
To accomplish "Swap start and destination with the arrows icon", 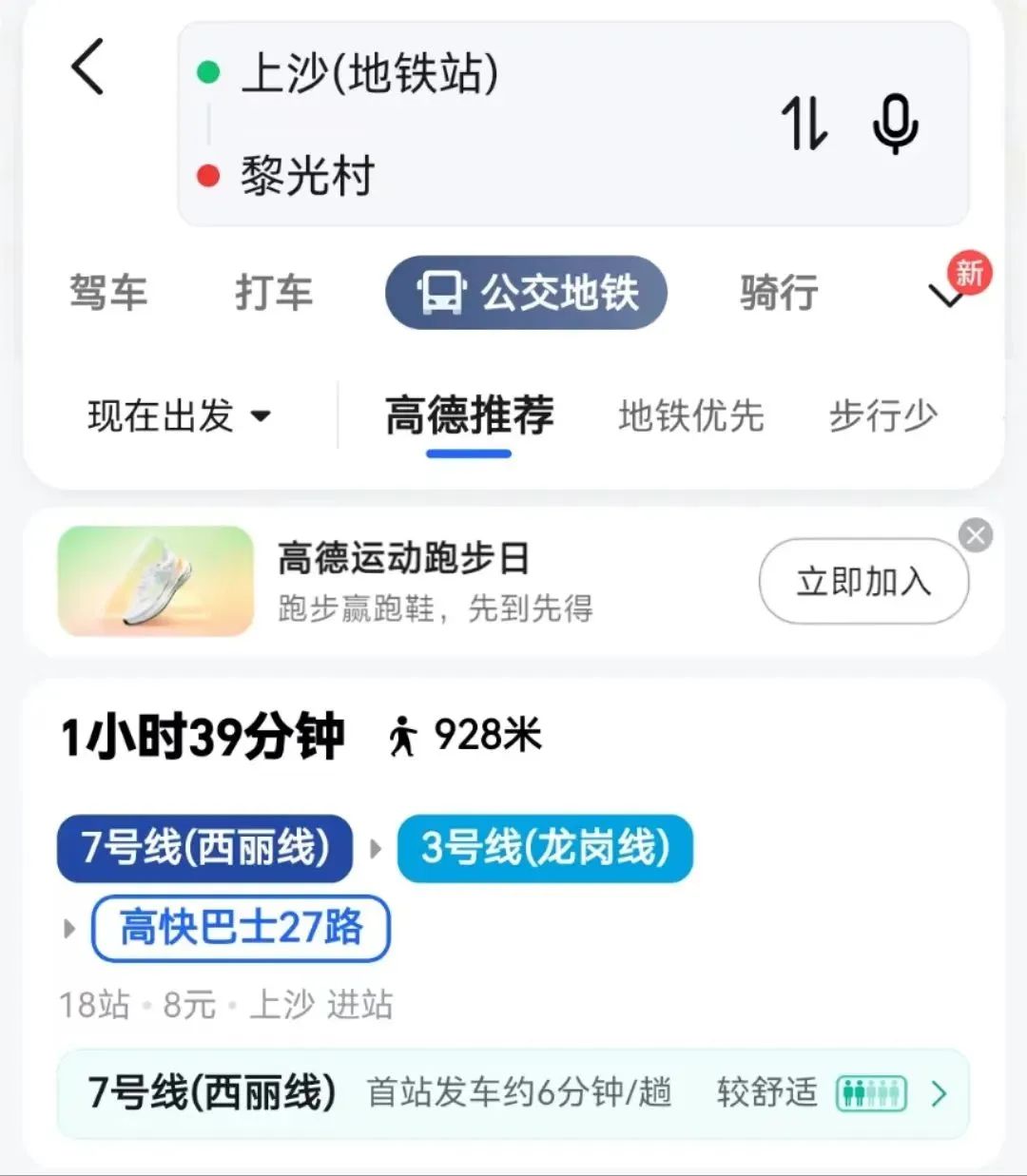I will pos(804,125).
